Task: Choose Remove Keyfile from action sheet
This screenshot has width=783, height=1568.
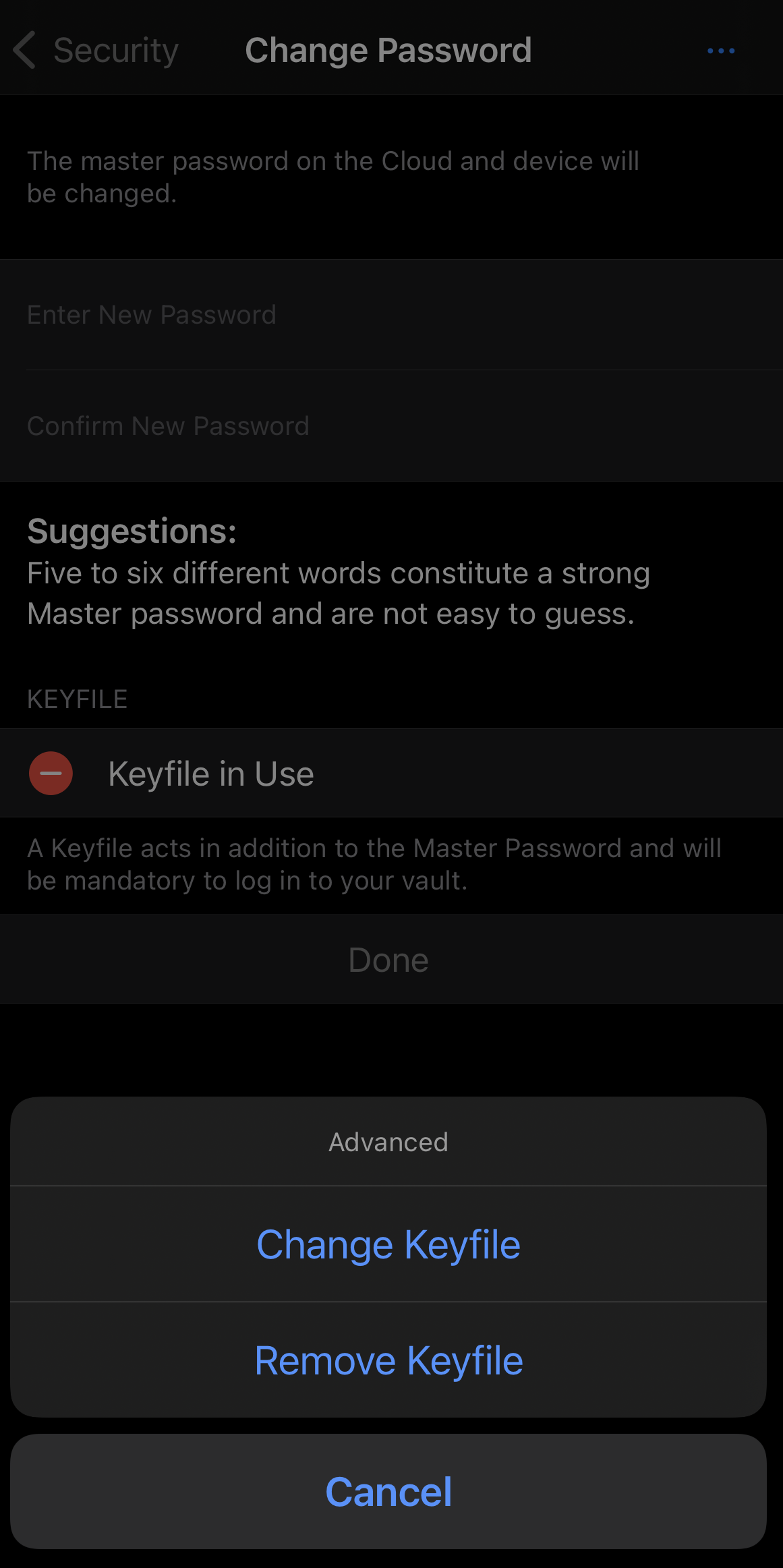Action: click(388, 1360)
